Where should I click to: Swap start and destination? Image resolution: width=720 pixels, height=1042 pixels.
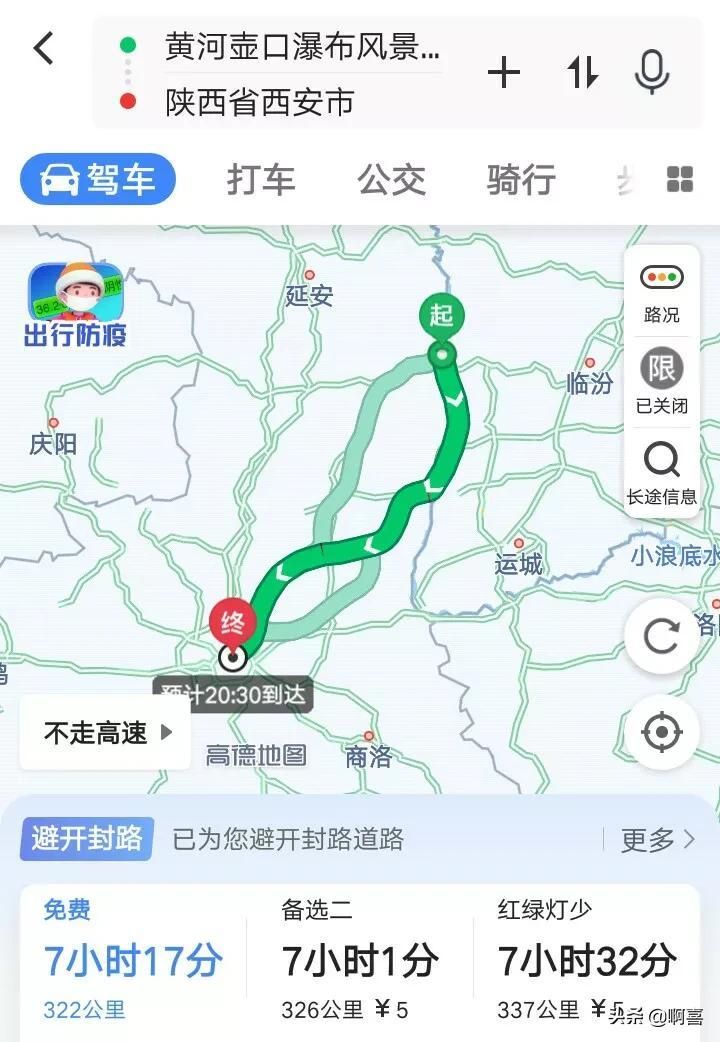pos(582,72)
